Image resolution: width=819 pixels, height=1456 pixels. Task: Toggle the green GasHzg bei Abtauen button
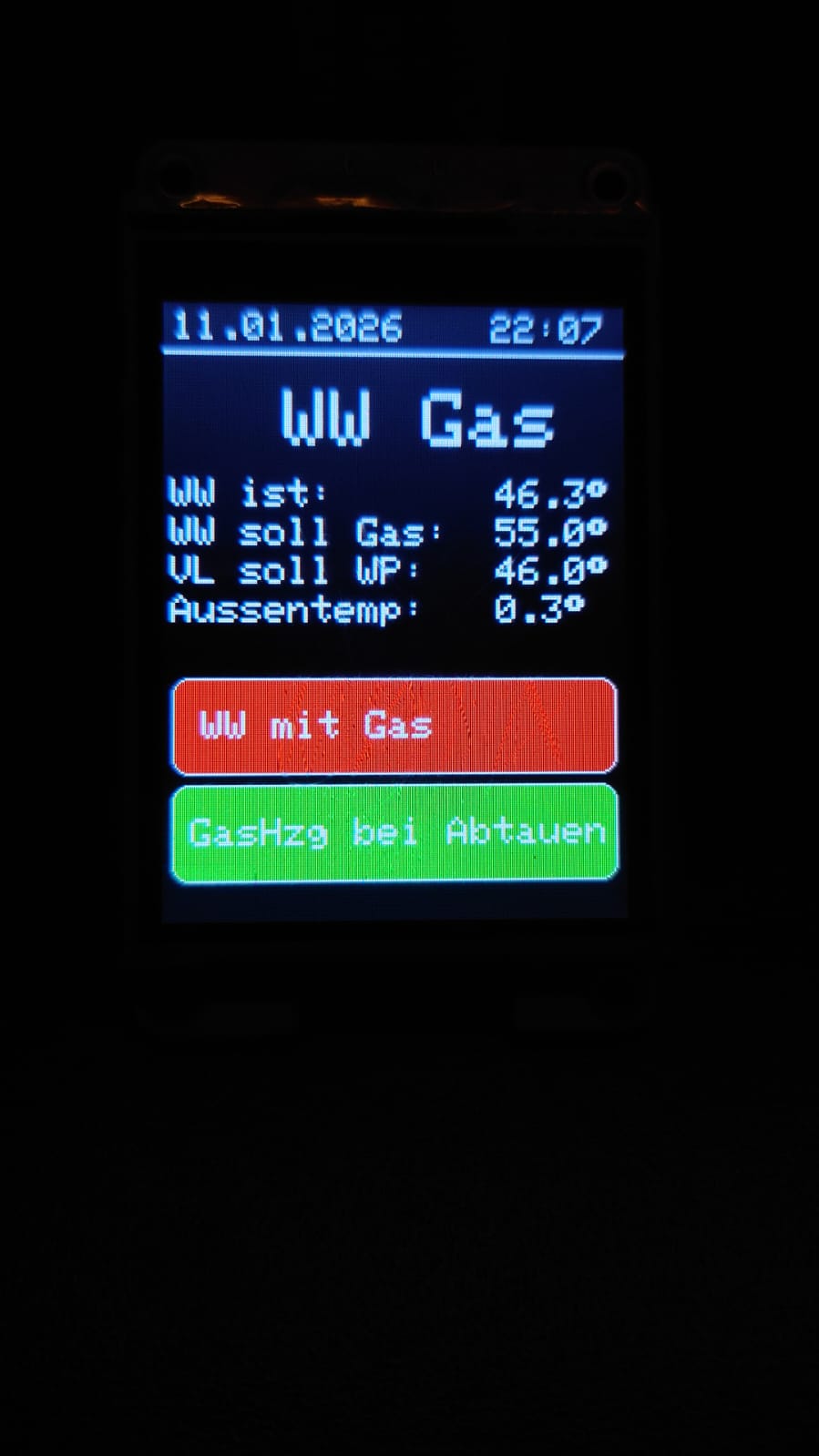point(394,832)
